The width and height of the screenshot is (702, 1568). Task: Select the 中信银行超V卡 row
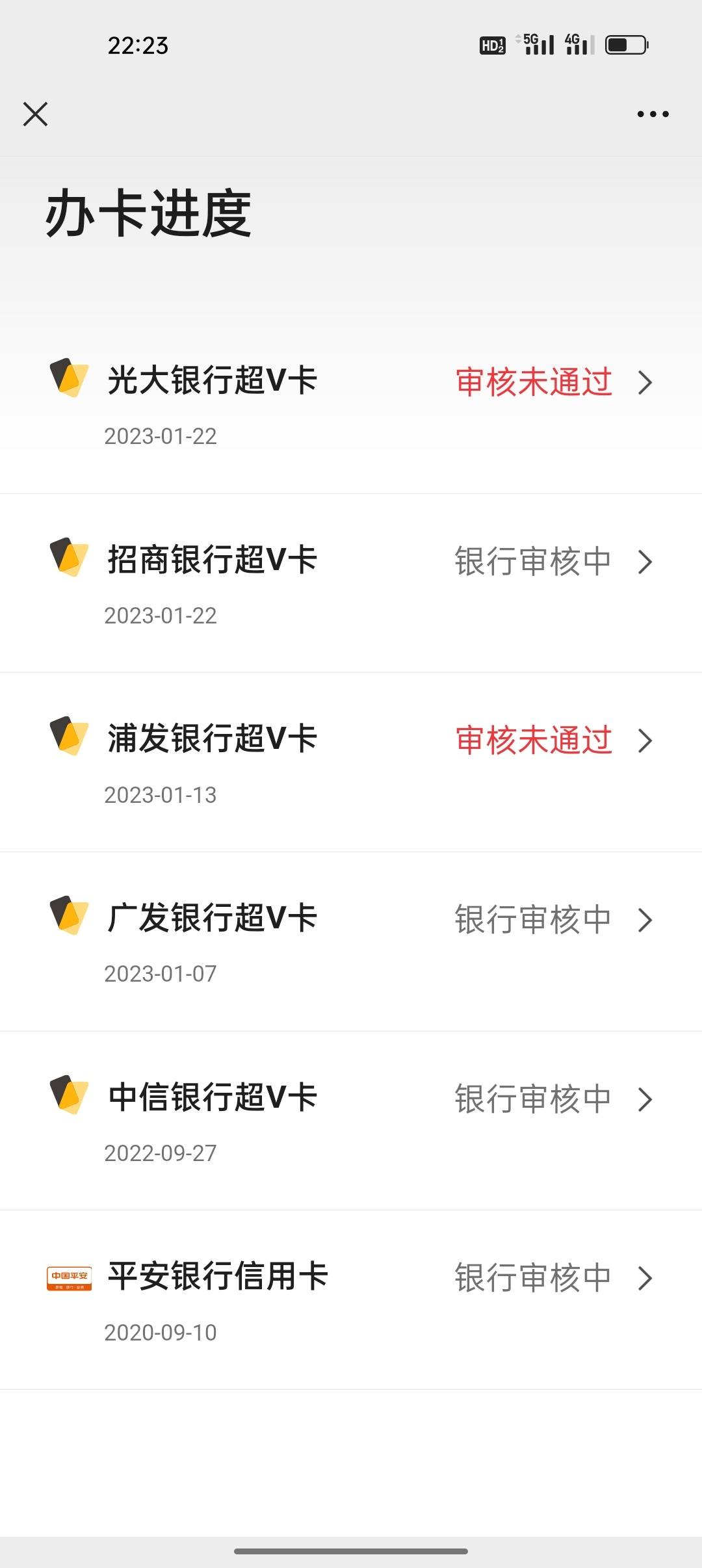tap(351, 1121)
